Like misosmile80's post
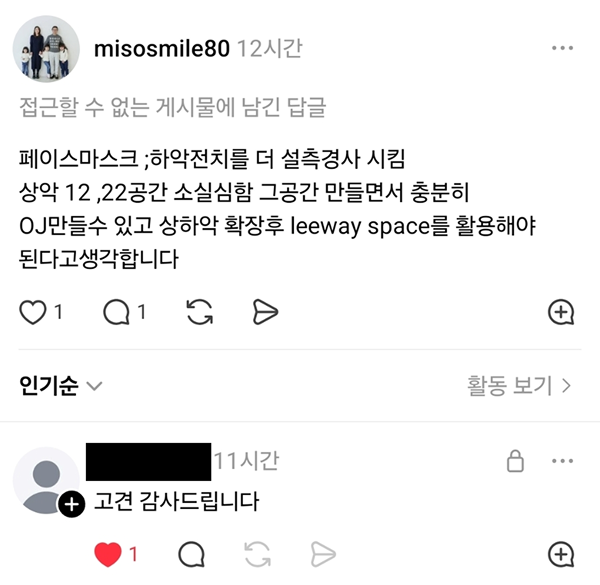Viewport: 600px width, 585px height. click(35, 313)
